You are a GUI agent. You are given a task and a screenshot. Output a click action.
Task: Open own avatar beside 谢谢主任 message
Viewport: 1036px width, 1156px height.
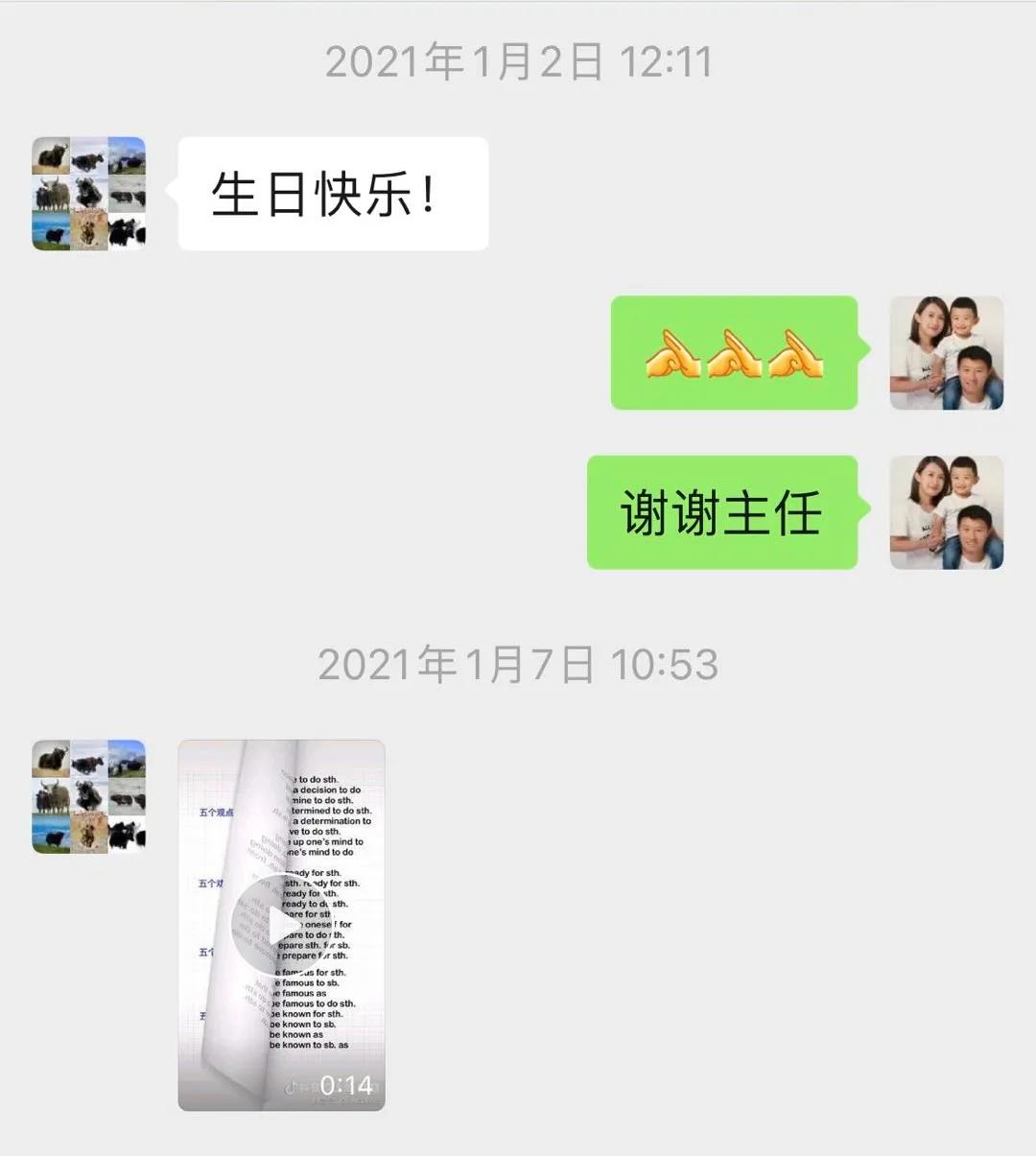tap(946, 512)
